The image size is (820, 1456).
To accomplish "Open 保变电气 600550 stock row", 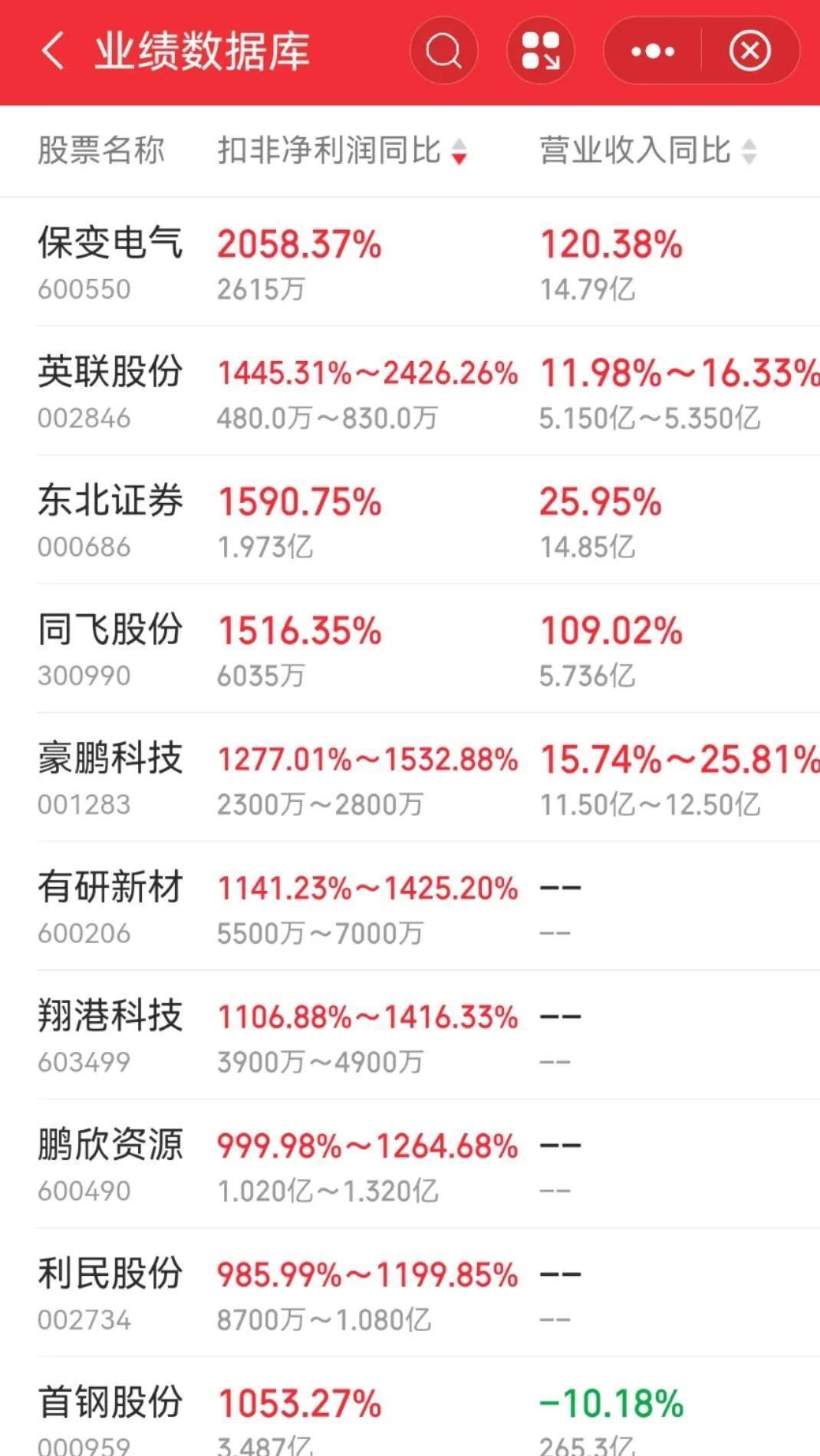I will point(410,262).
